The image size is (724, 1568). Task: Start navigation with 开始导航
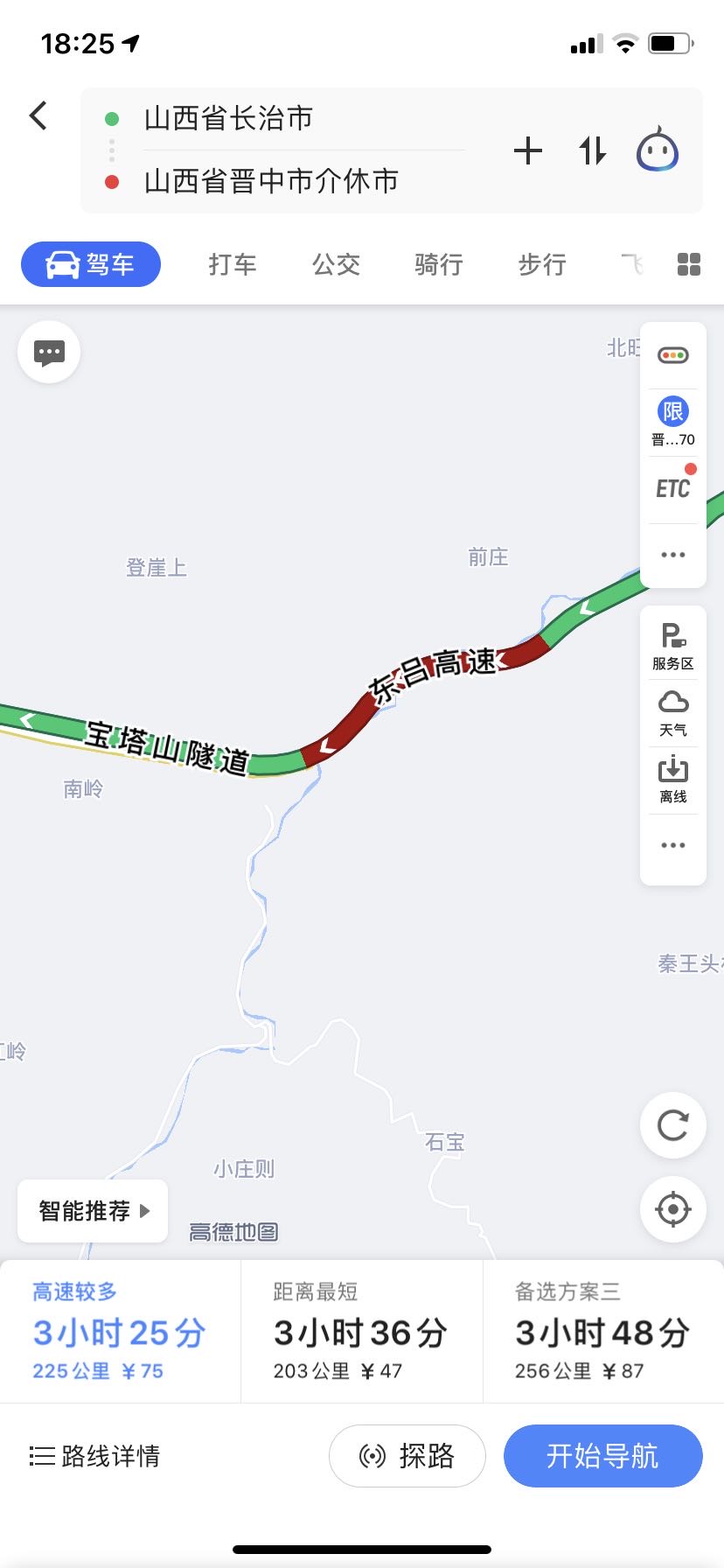coord(602,1456)
